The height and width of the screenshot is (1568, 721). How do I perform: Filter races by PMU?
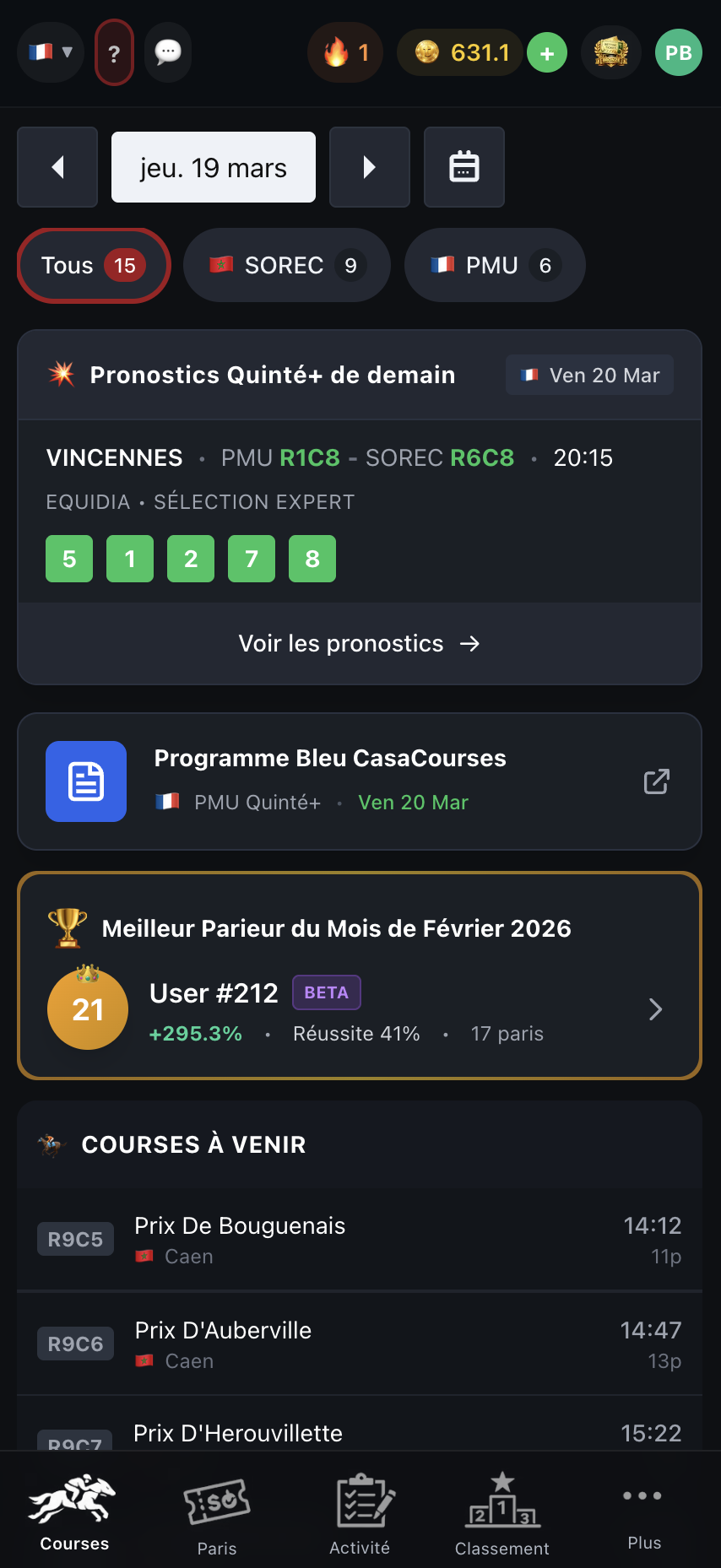494,265
